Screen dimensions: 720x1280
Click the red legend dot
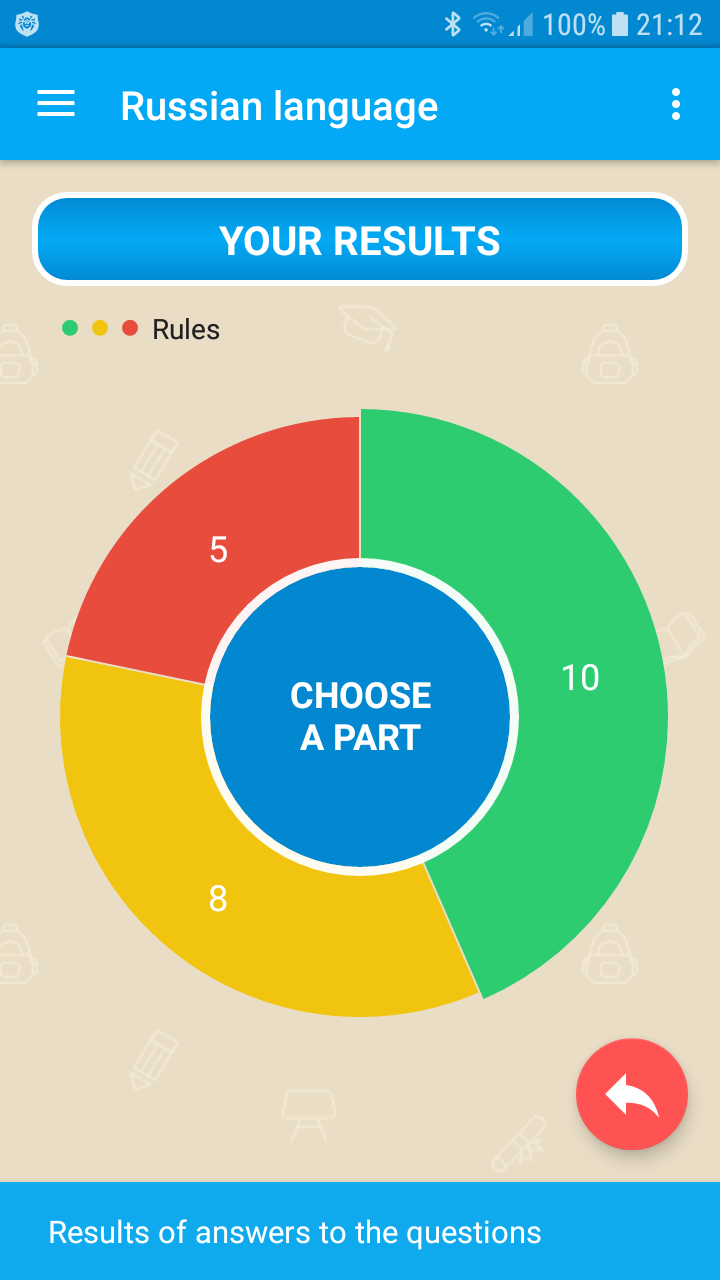tap(130, 328)
